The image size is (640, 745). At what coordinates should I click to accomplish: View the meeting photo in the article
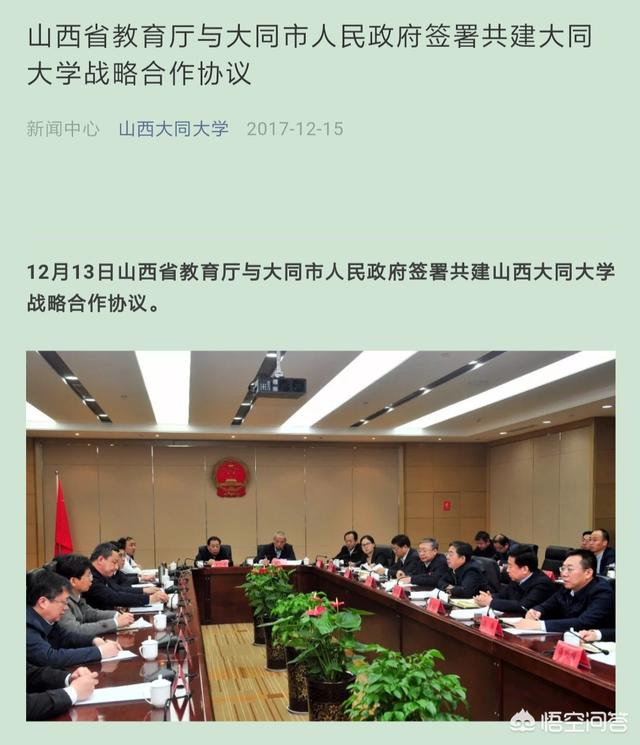320,535
